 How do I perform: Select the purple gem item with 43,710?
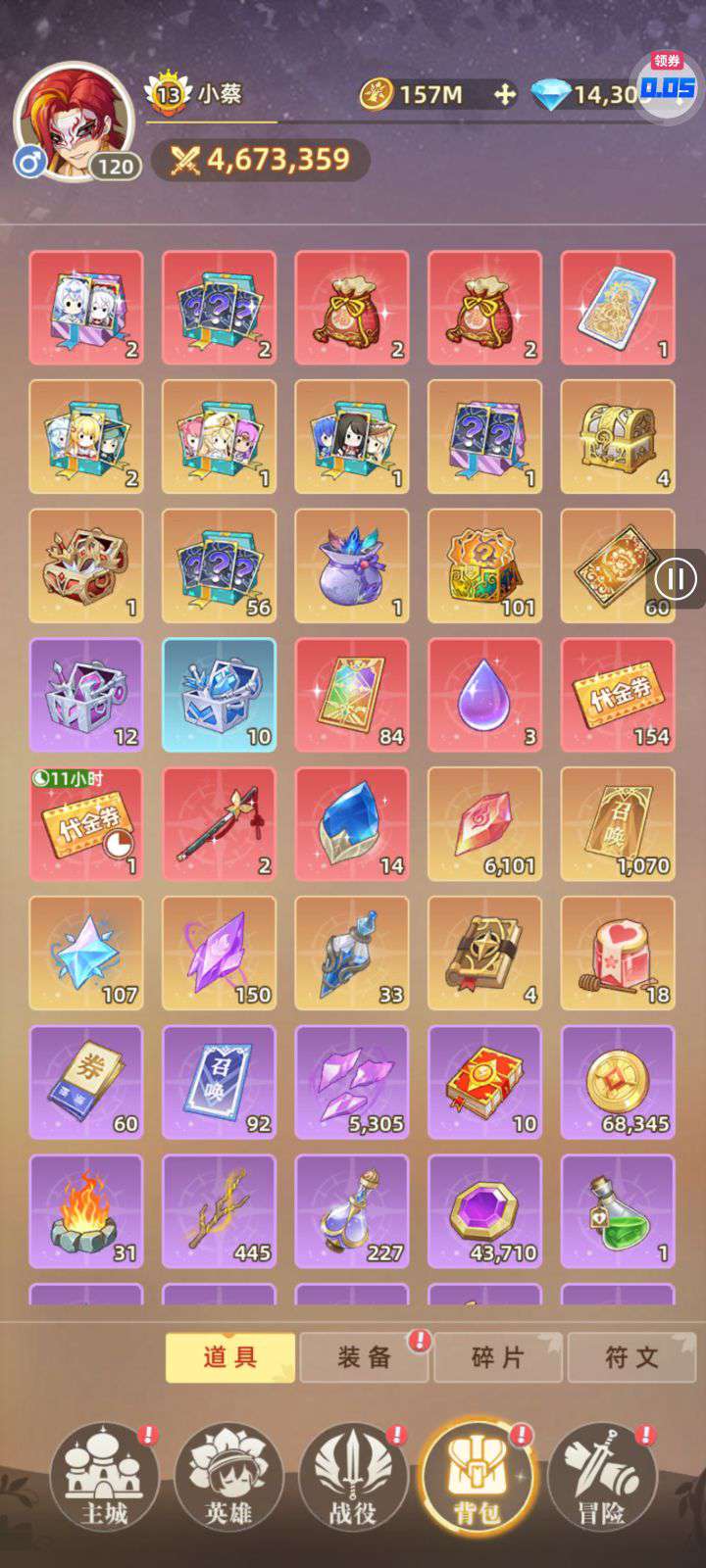(484, 1212)
